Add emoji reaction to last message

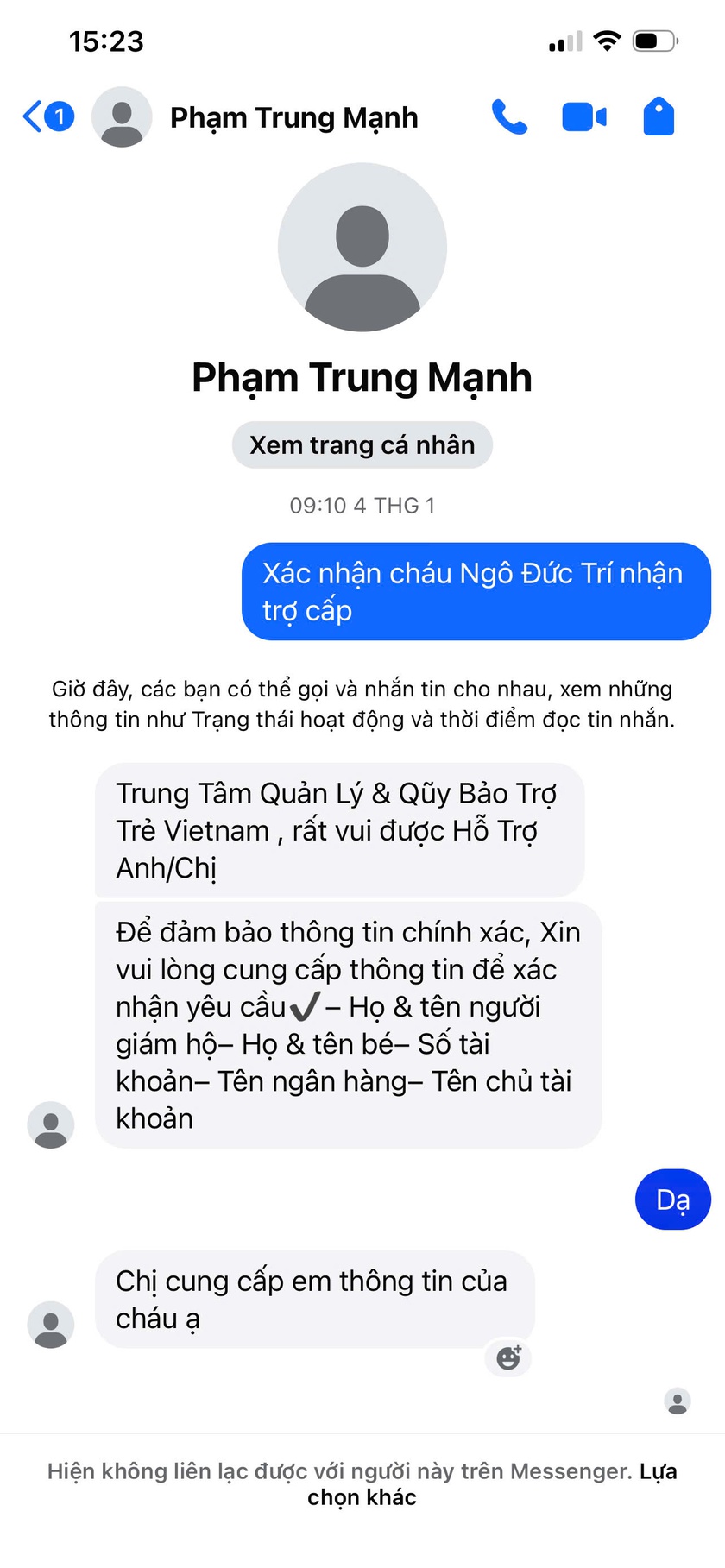point(508,1357)
